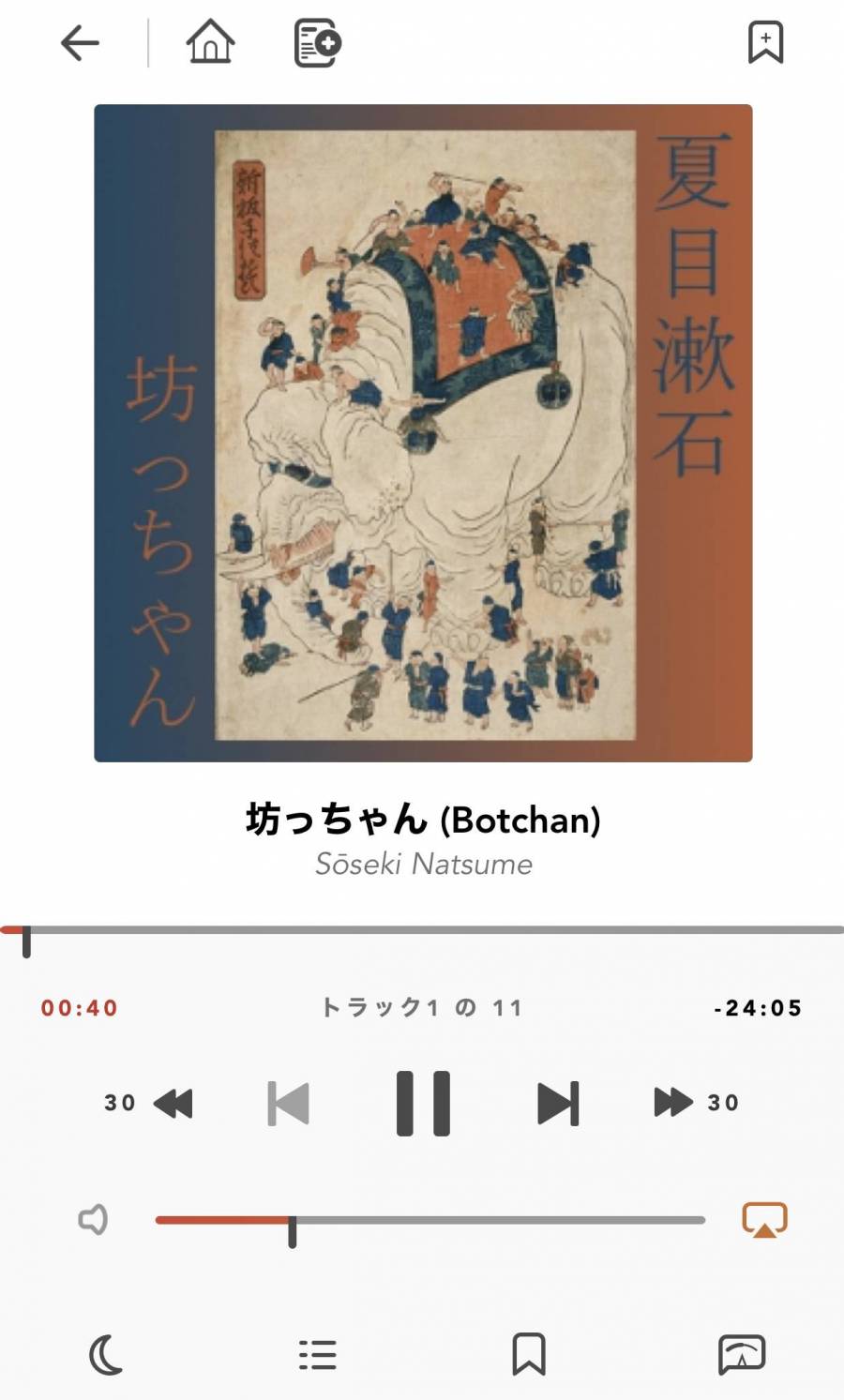Open AirPlay output options
844x1400 pixels.
[764, 1220]
